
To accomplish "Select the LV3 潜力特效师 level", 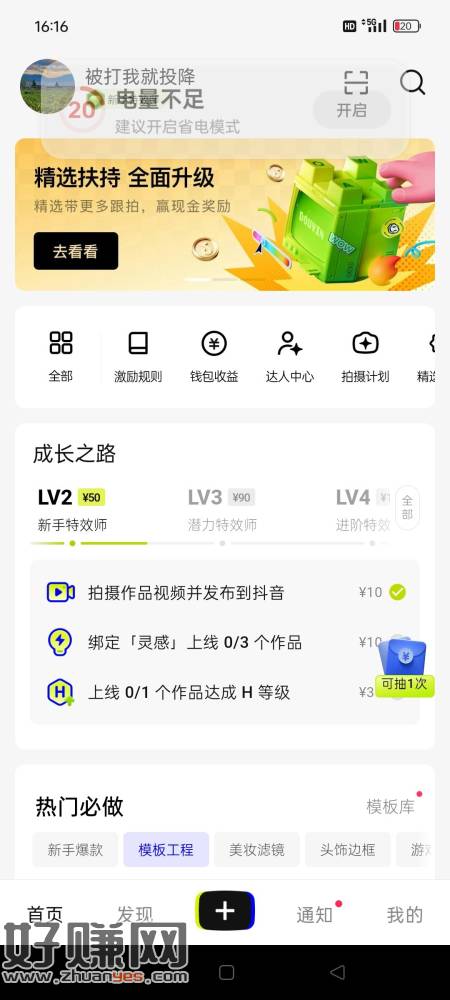I will click(222, 510).
